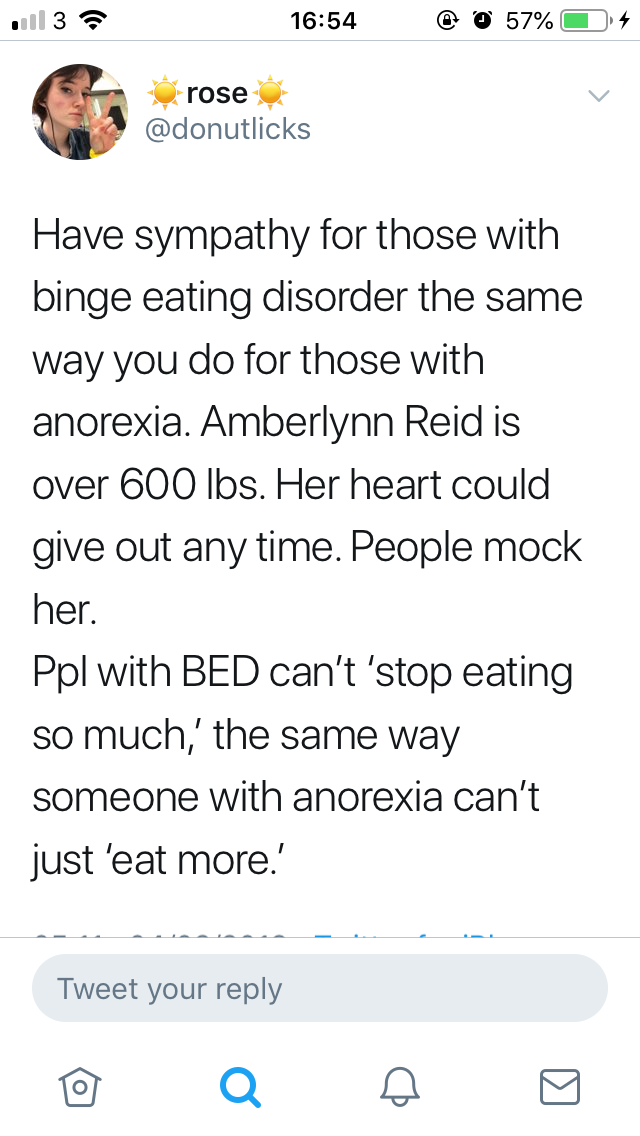Go to the Home tab
This screenshot has height=1136, width=640.
pos(80,1087)
